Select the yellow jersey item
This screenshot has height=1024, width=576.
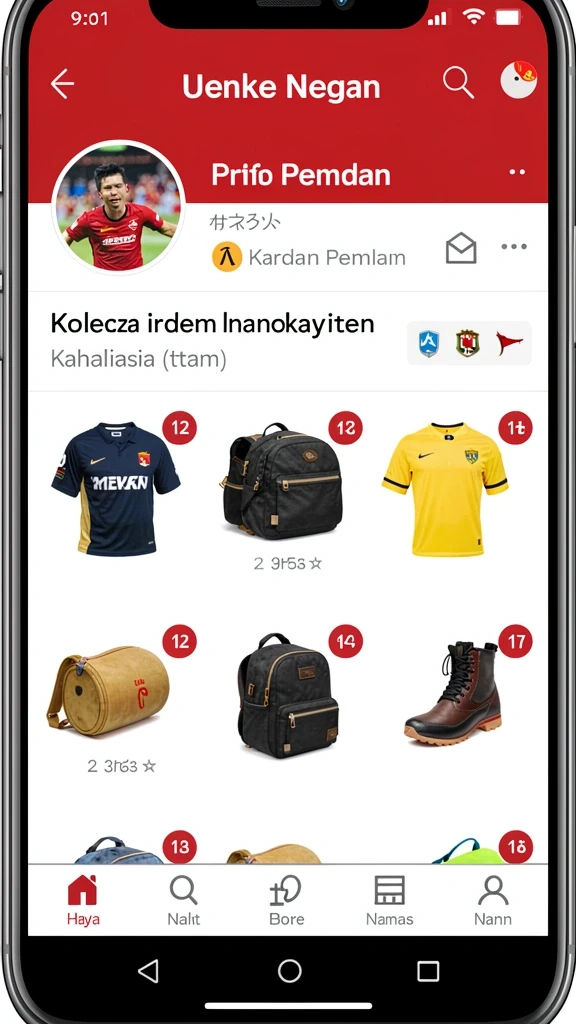pos(445,488)
